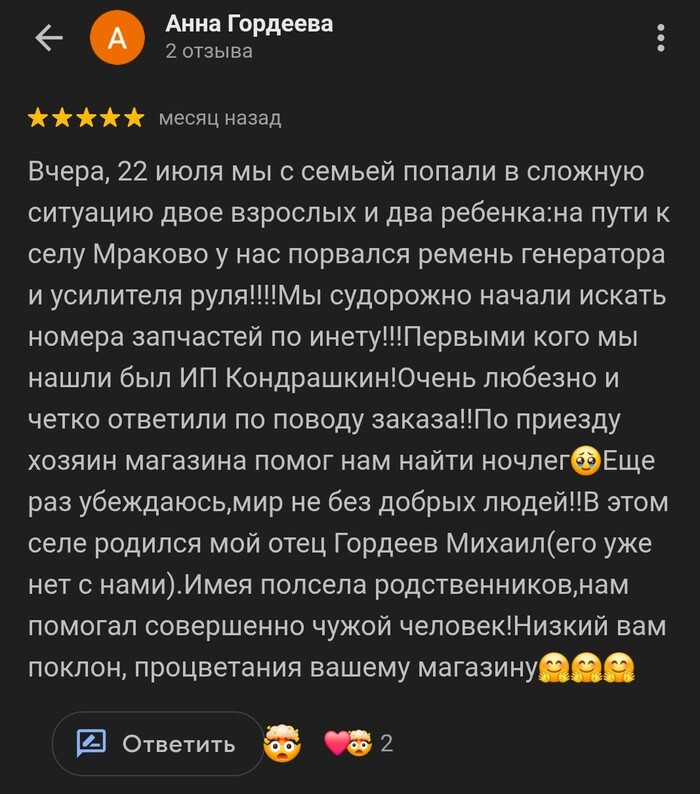React with the mind-blown emoji button
Screen dimensions: 700x794
[x=283, y=743]
